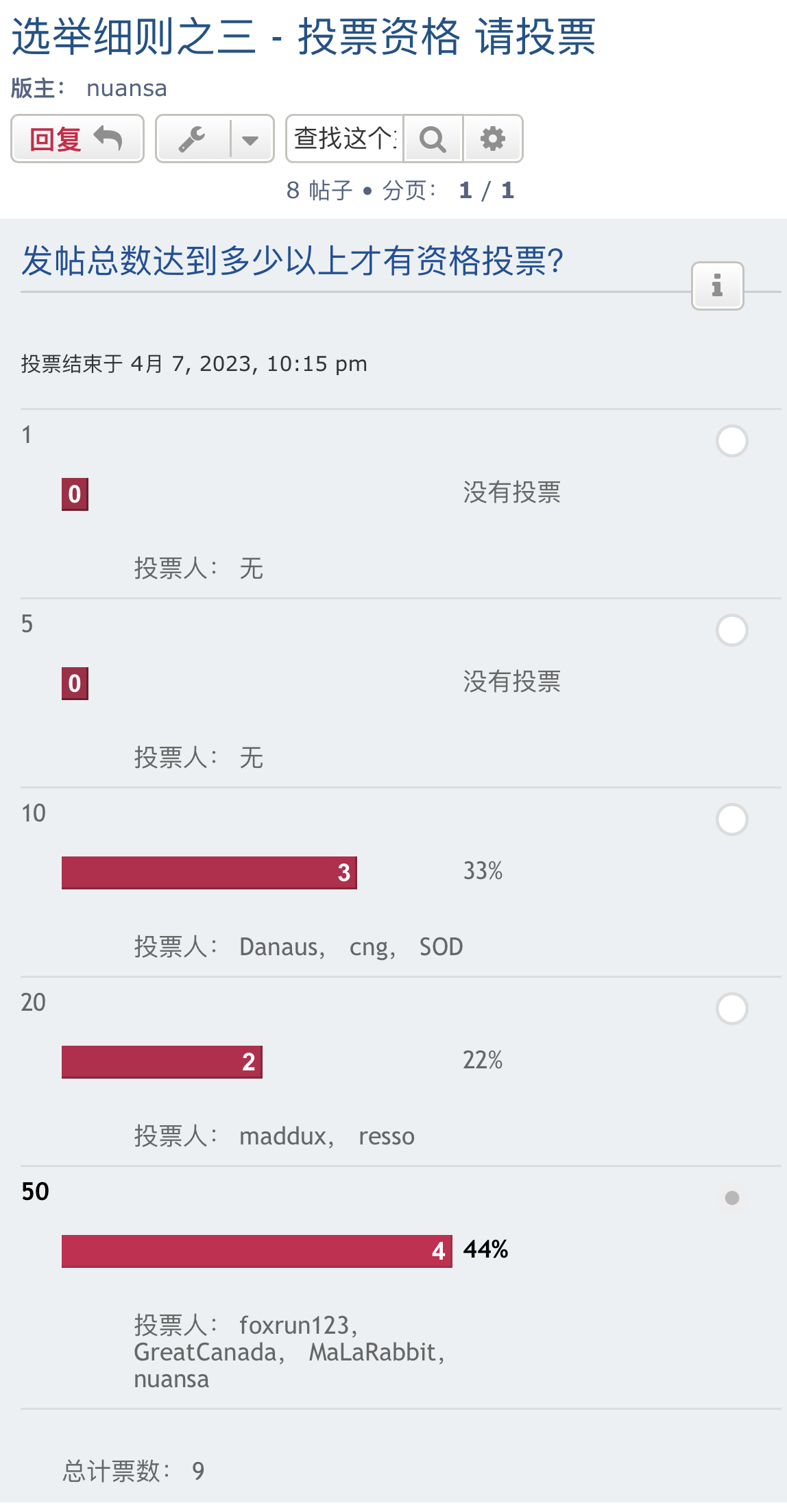Open voter foxrun123's profile

click(x=294, y=1325)
